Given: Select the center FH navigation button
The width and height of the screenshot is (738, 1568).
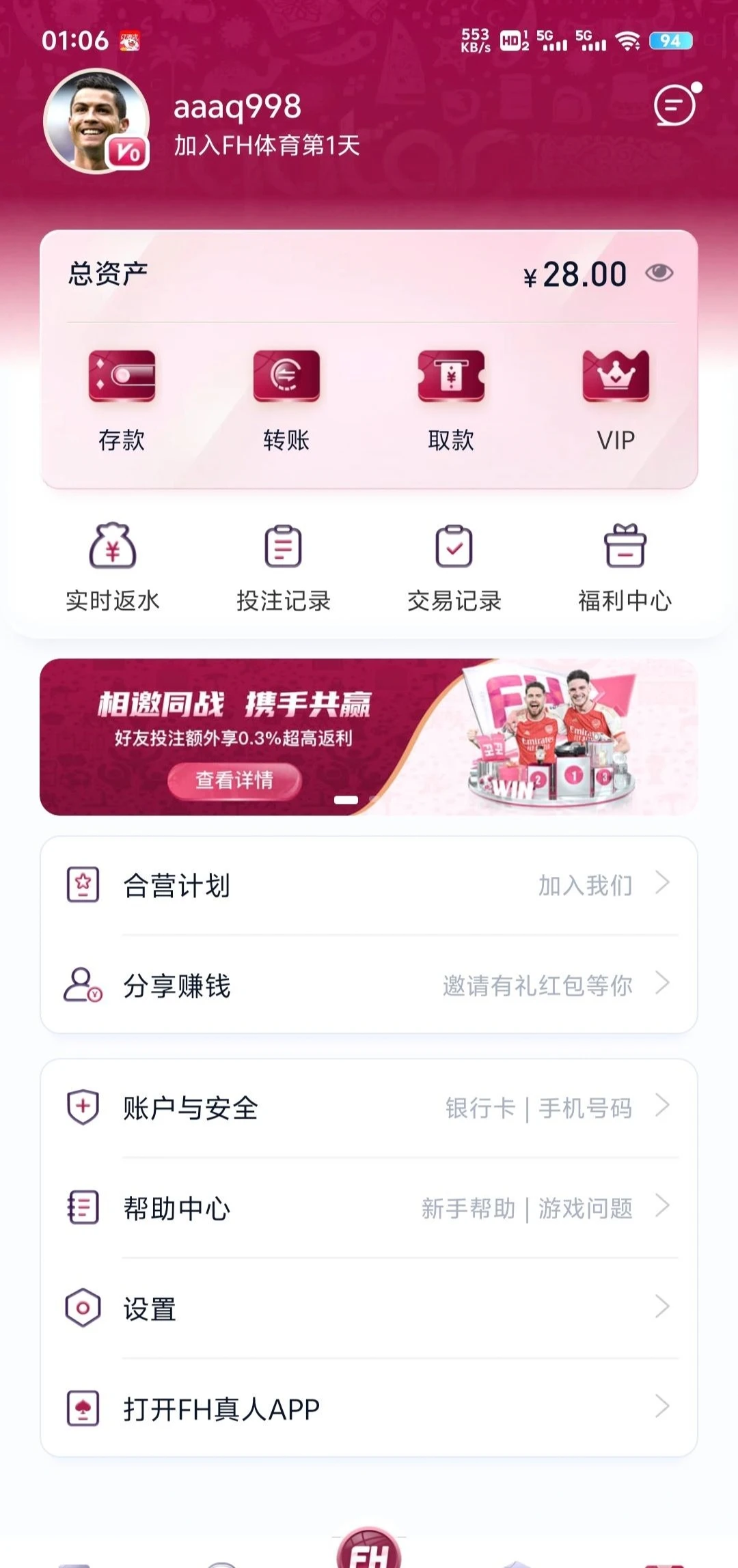Looking at the screenshot, I should [369, 1549].
